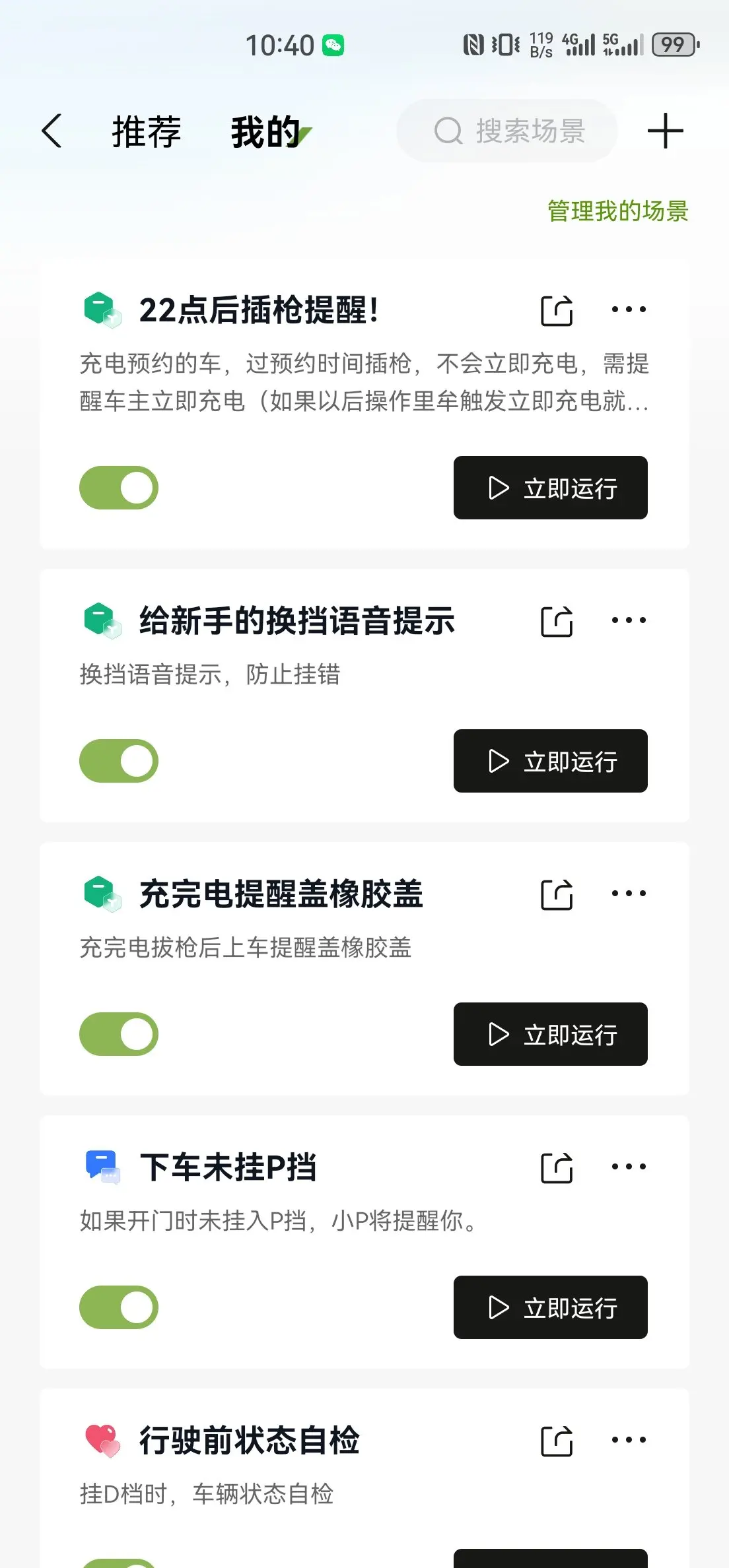Image resolution: width=729 pixels, height=1568 pixels.
Task: Run 22点后插枪提醒 immediately
Action: pyautogui.click(x=550, y=488)
